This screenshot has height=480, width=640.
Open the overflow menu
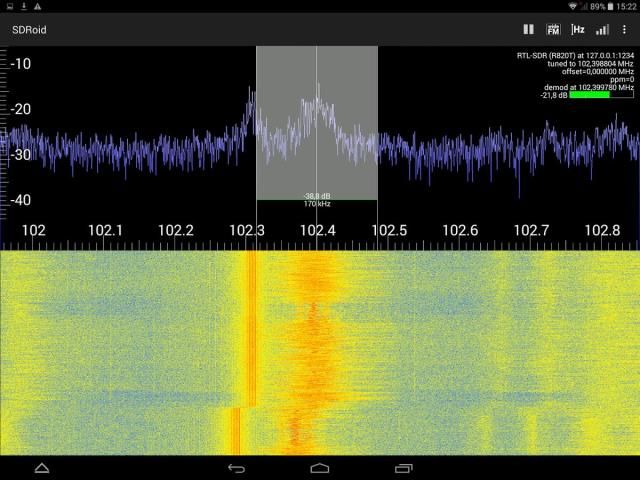tap(625, 30)
